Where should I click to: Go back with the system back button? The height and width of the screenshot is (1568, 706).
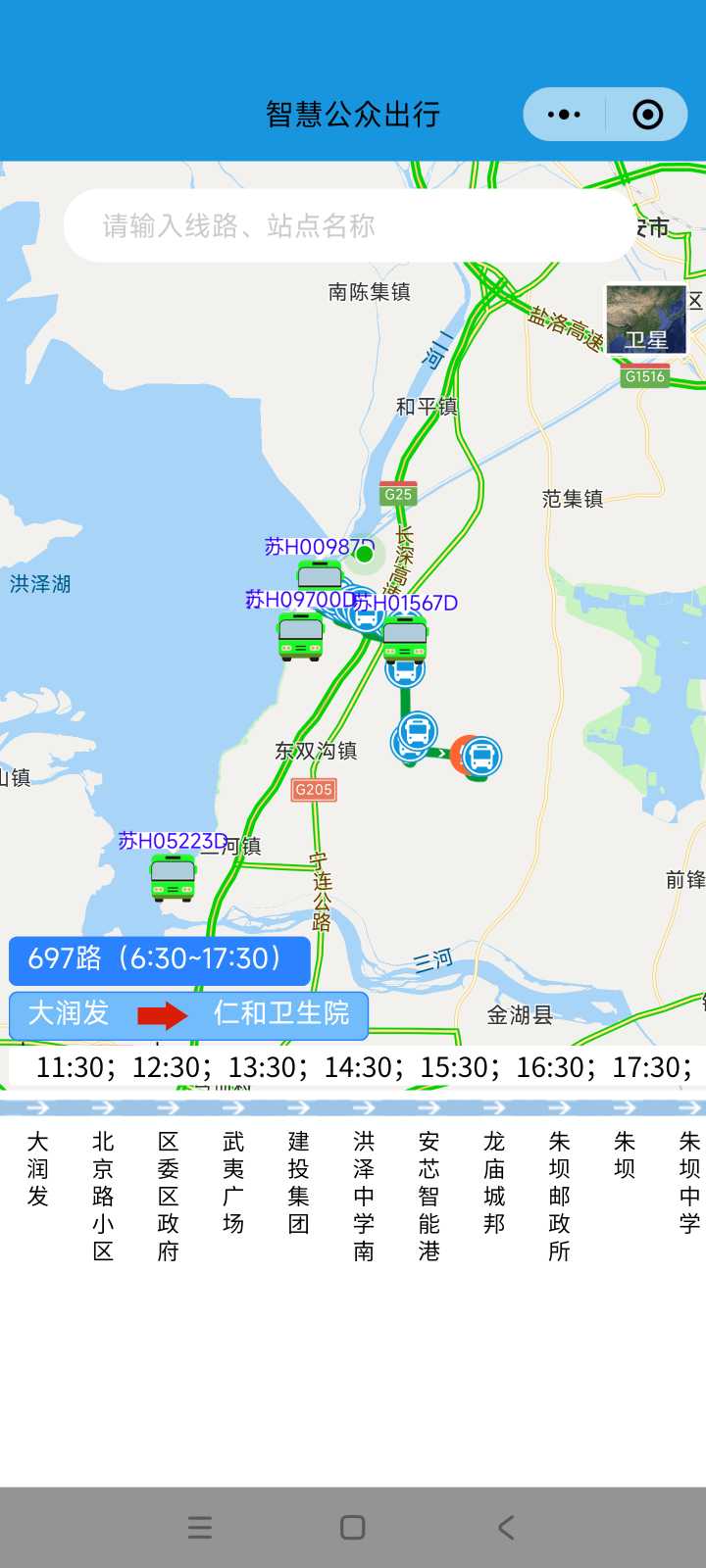point(506,1527)
